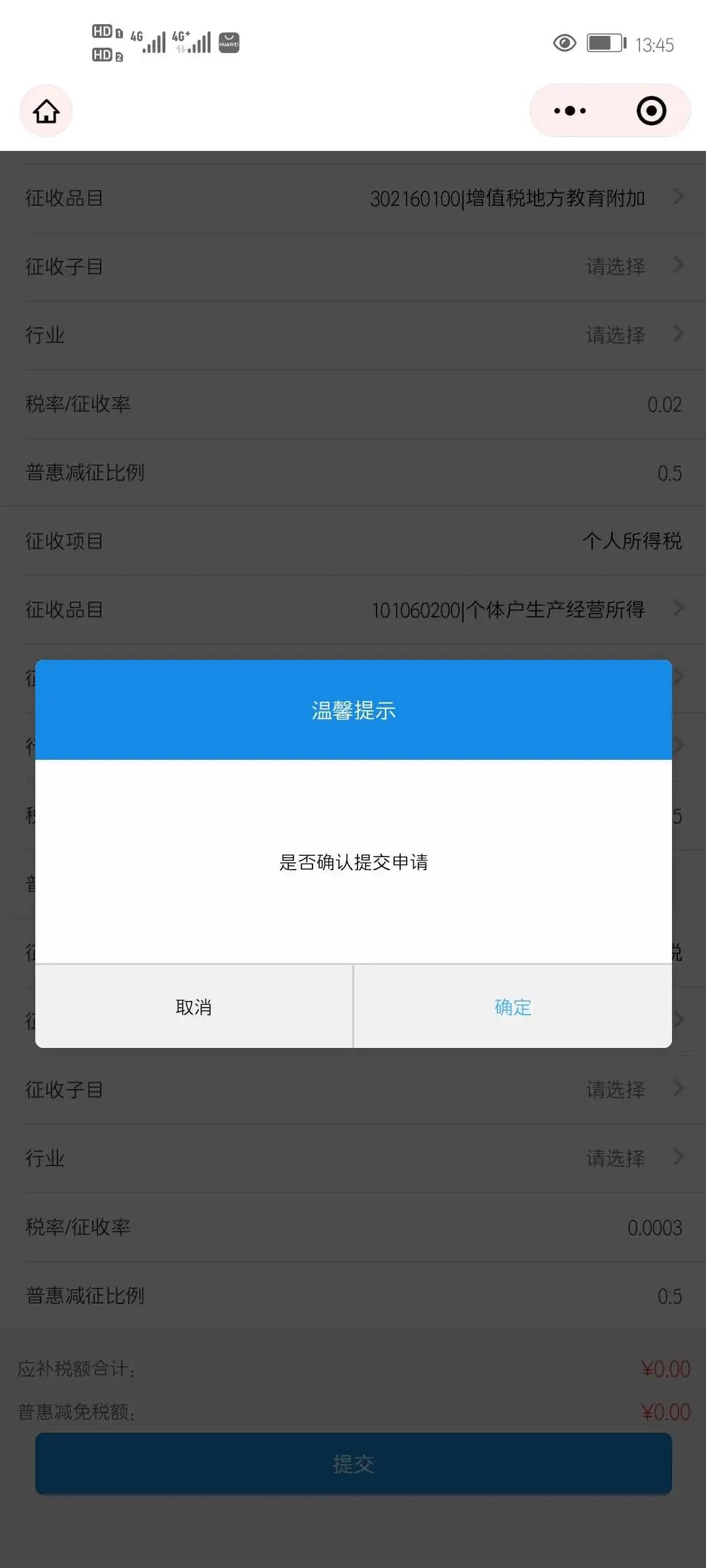Image resolution: width=706 pixels, height=1568 pixels.
Task: Confirm the submission with 确定
Action: [513, 1007]
